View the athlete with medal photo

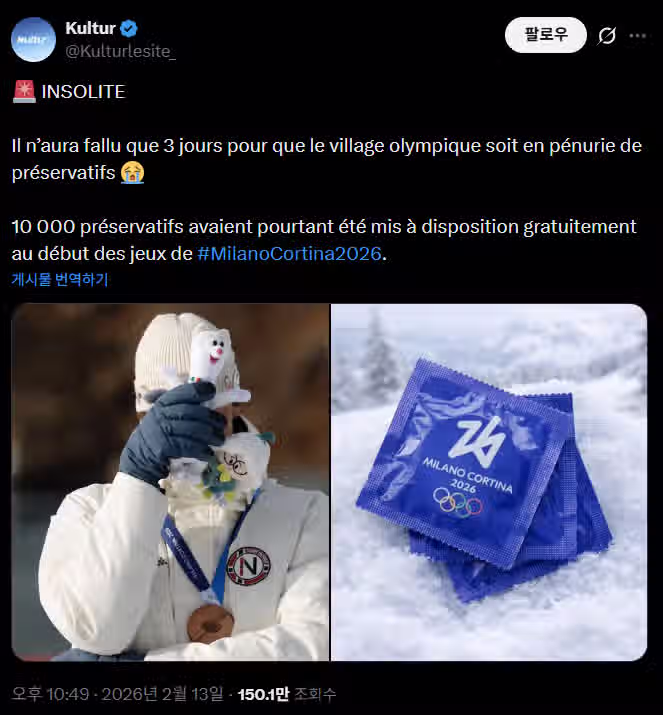pyautogui.click(x=170, y=482)
